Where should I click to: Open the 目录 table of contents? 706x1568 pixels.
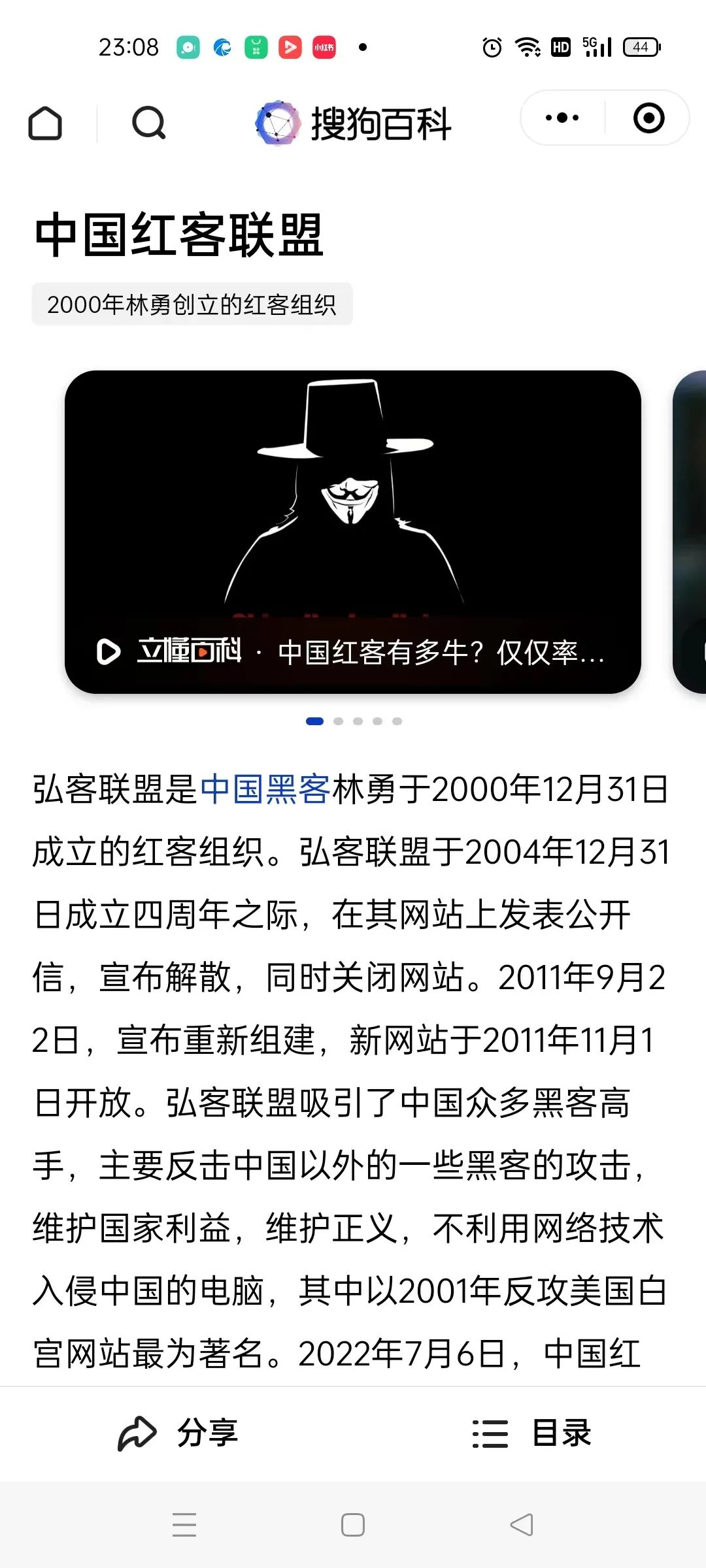531,1434
